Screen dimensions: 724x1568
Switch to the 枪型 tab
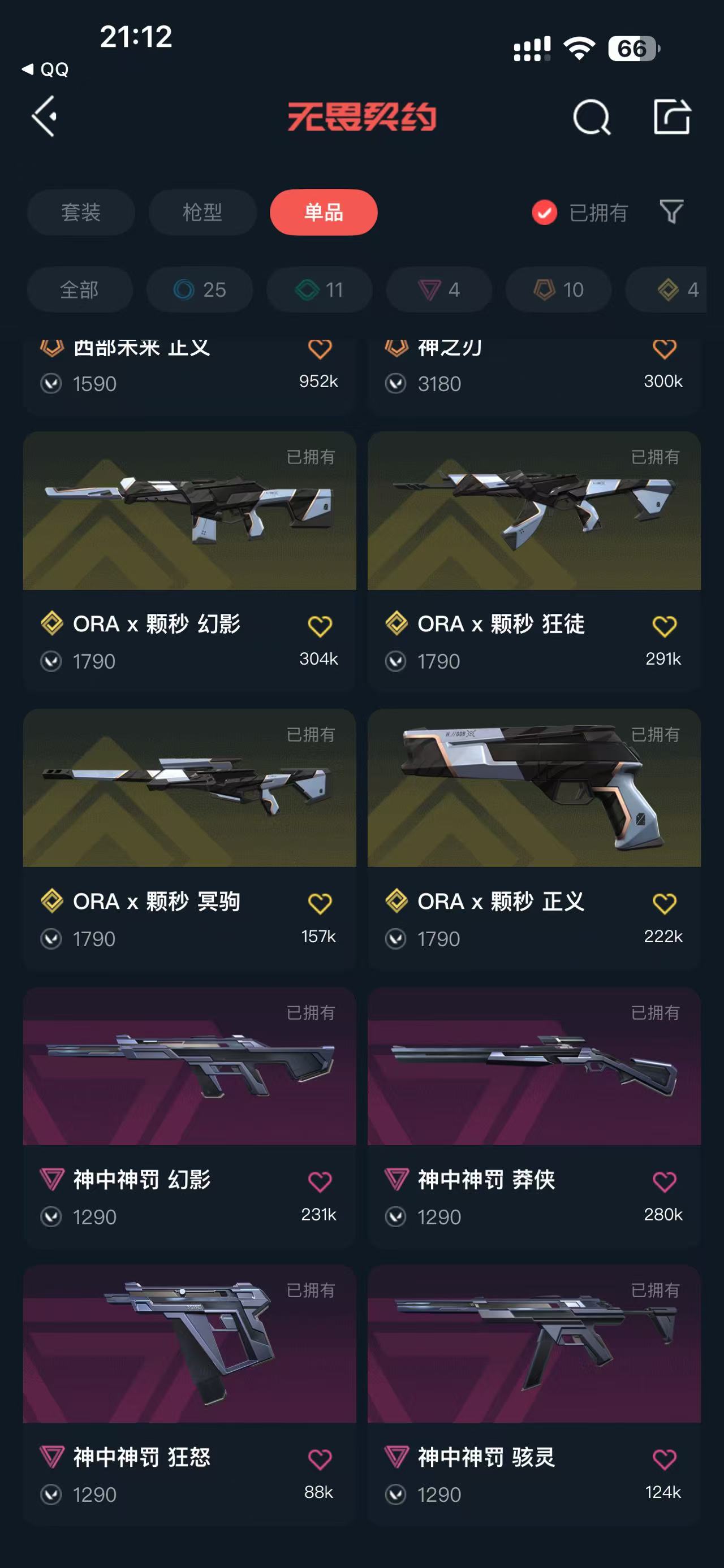pos(202,213)
